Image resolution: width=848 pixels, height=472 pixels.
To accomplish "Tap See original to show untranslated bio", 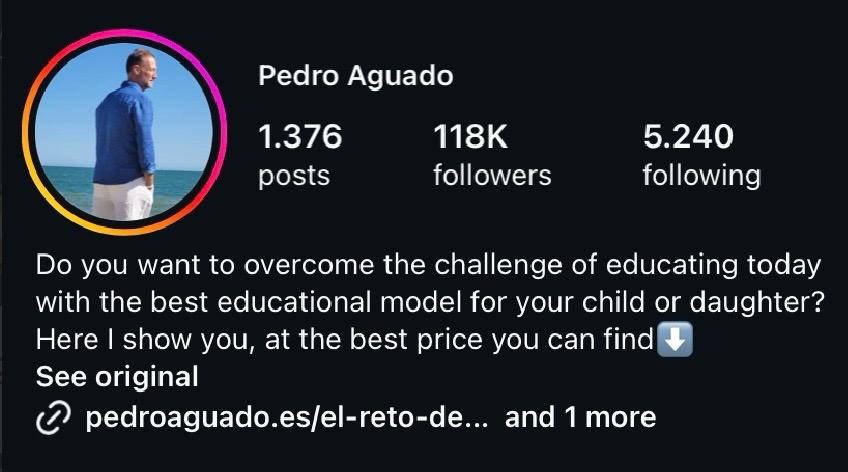I will click(117, 377).
